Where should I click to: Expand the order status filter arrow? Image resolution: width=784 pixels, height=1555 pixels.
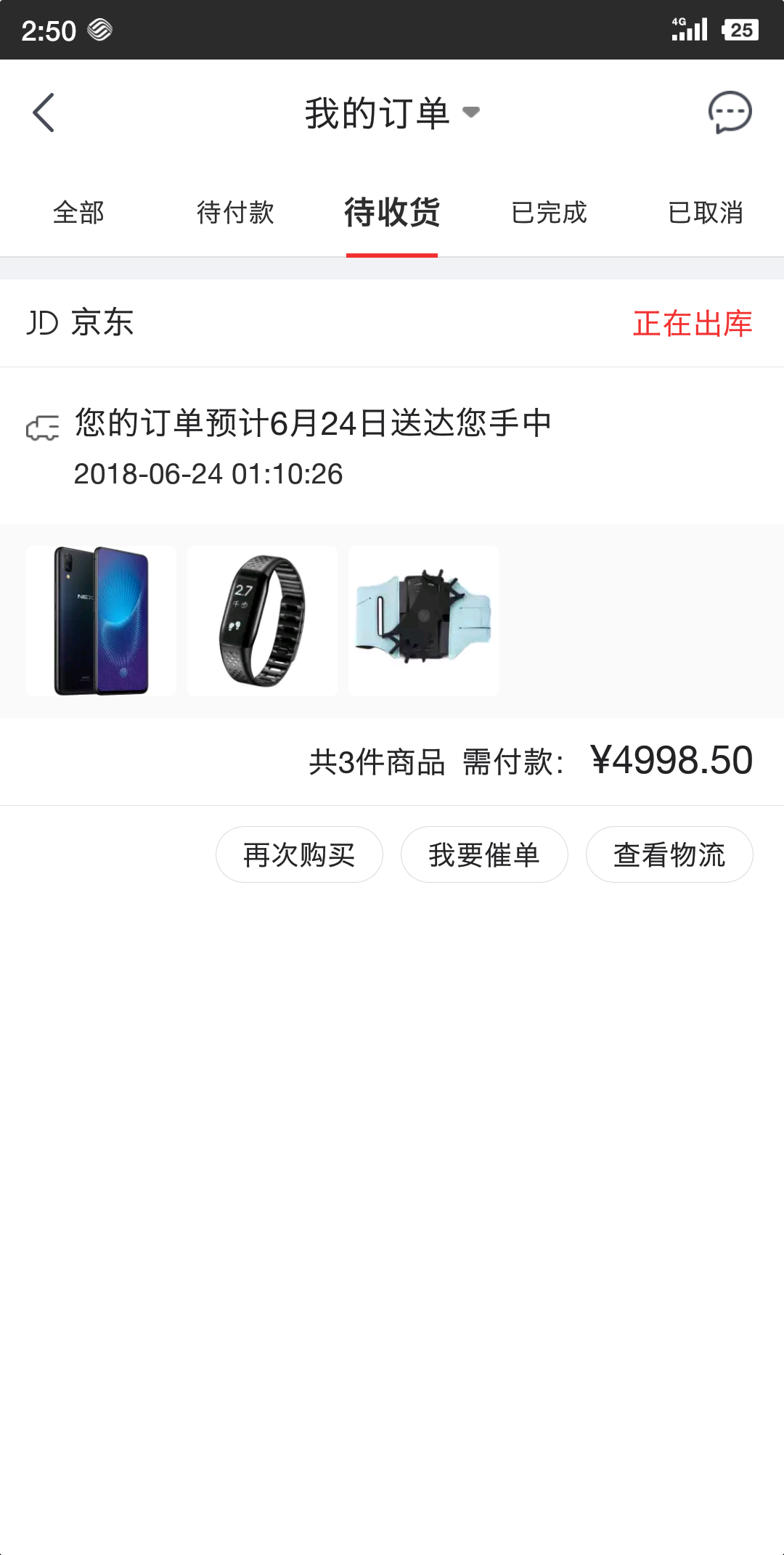(472, 114)
